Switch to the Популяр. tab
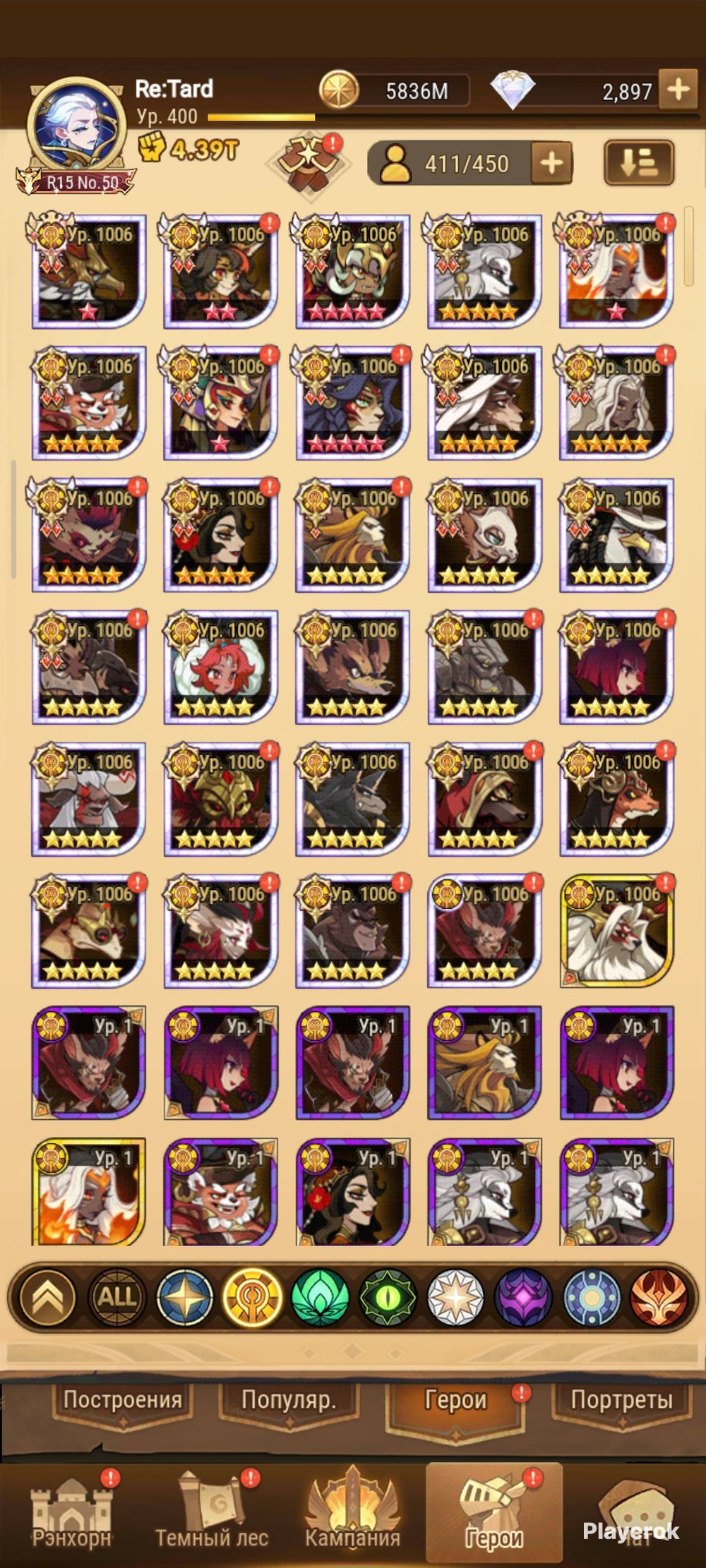This screenshot has height=1568, width=706. pos(288,1399)
